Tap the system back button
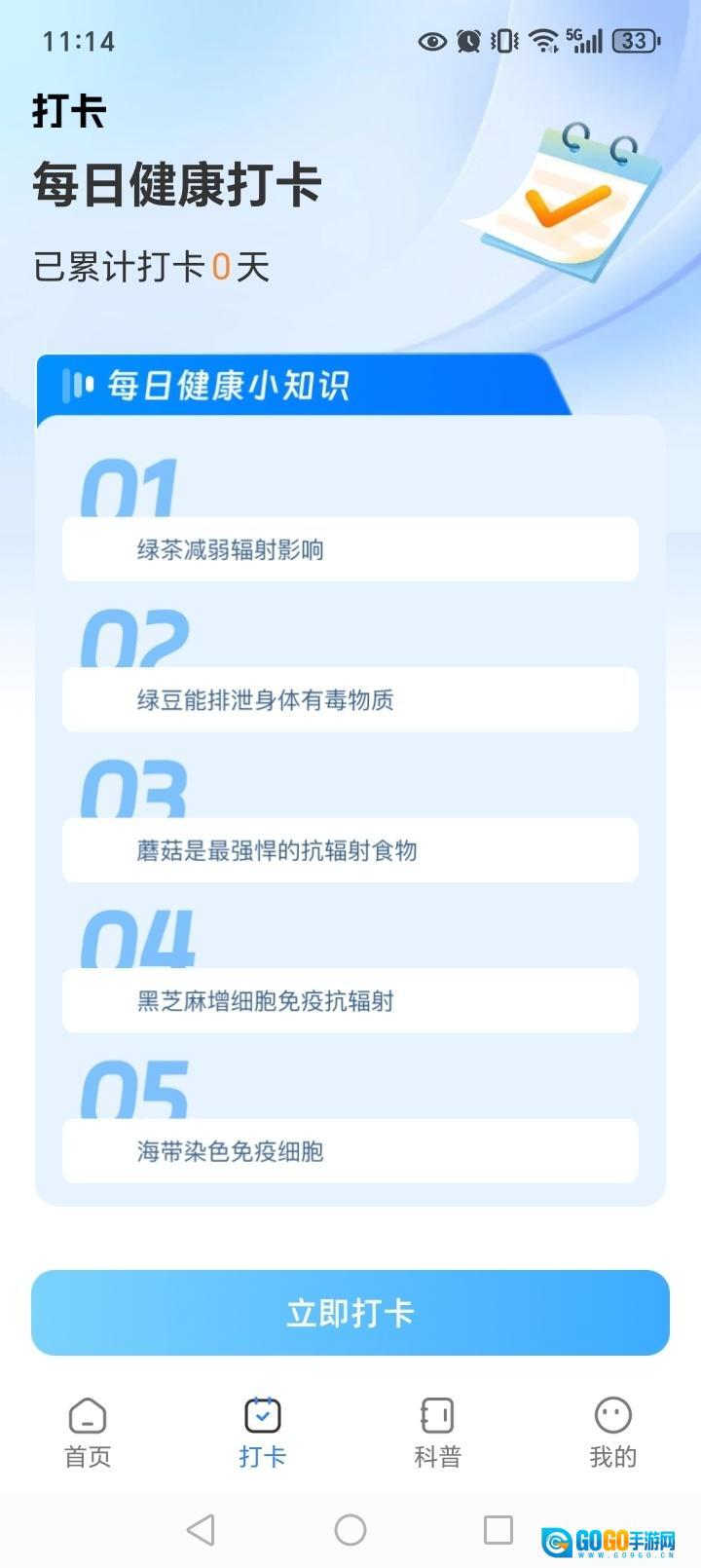The width and height of the screenshot is (701, 1568). 201,1530
